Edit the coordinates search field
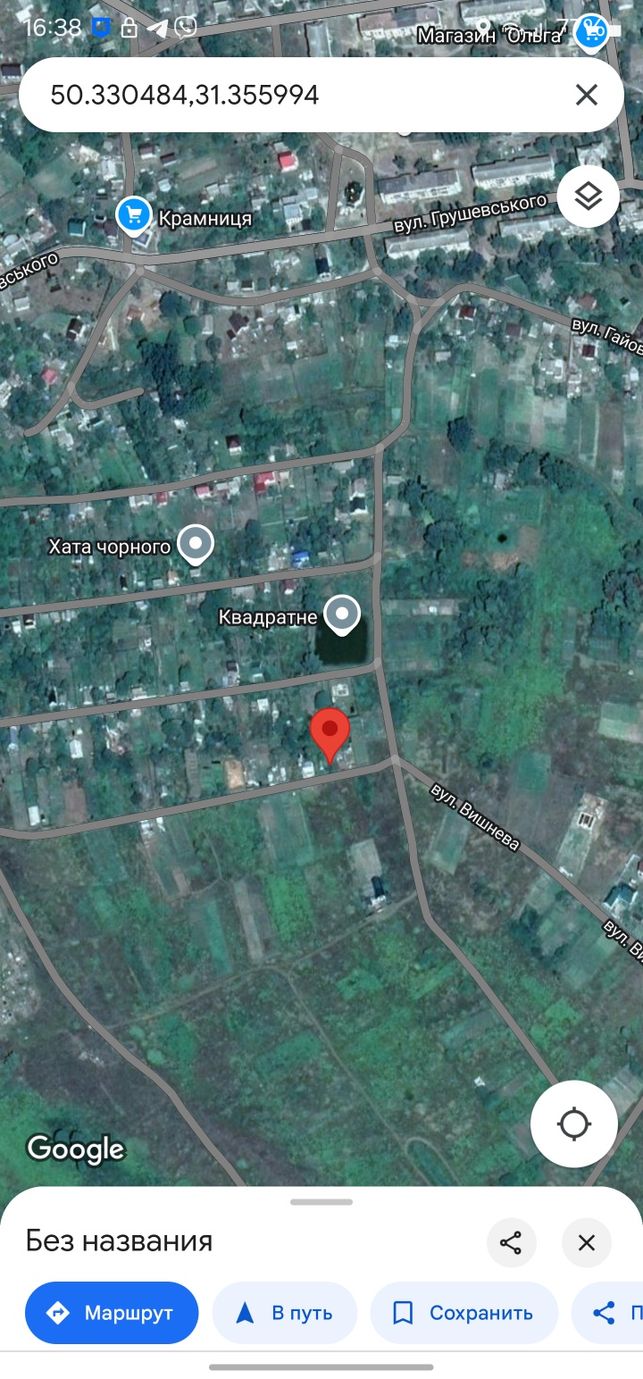This screenshot has width=643, height=1379. [x=300, y=95]
